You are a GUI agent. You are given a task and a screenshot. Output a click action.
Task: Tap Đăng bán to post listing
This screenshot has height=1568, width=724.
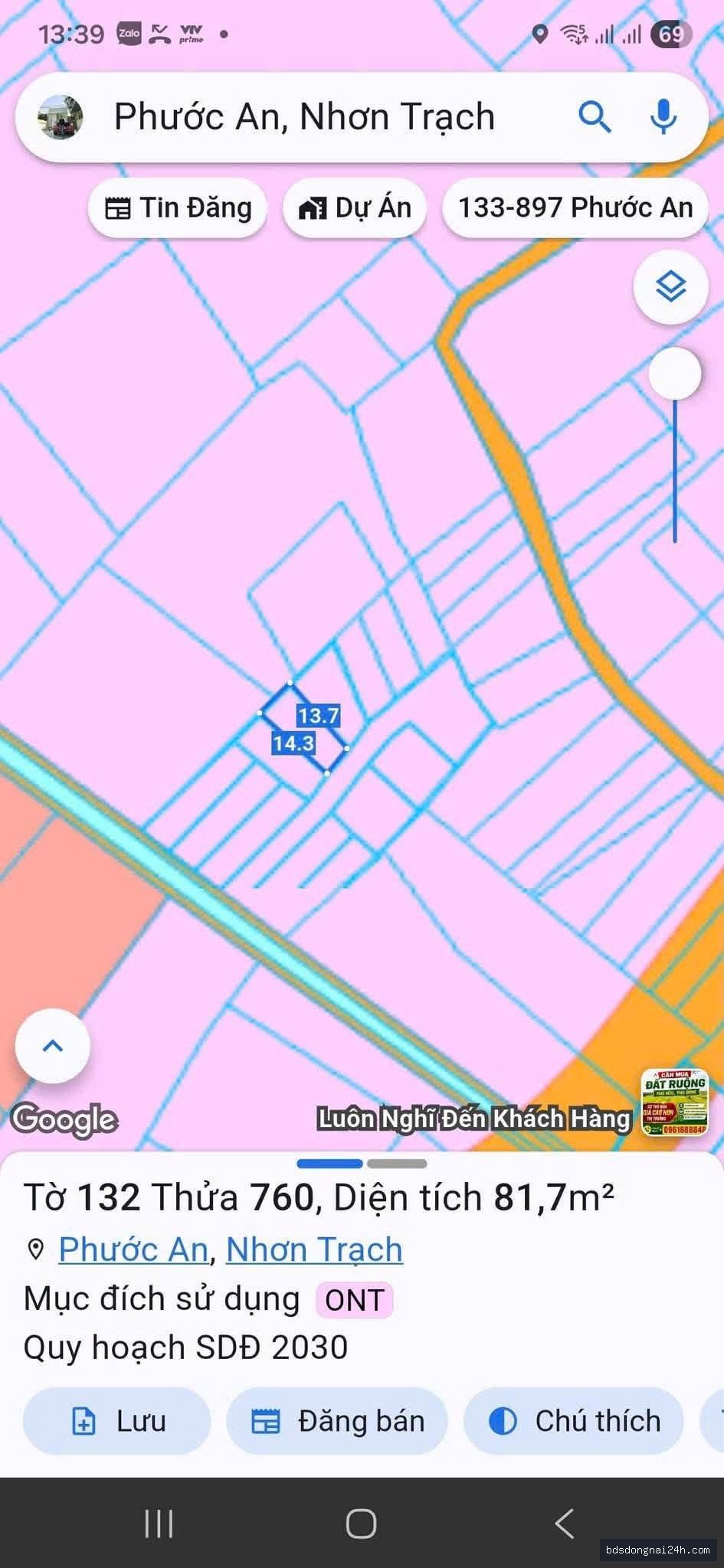point(337,1421)
